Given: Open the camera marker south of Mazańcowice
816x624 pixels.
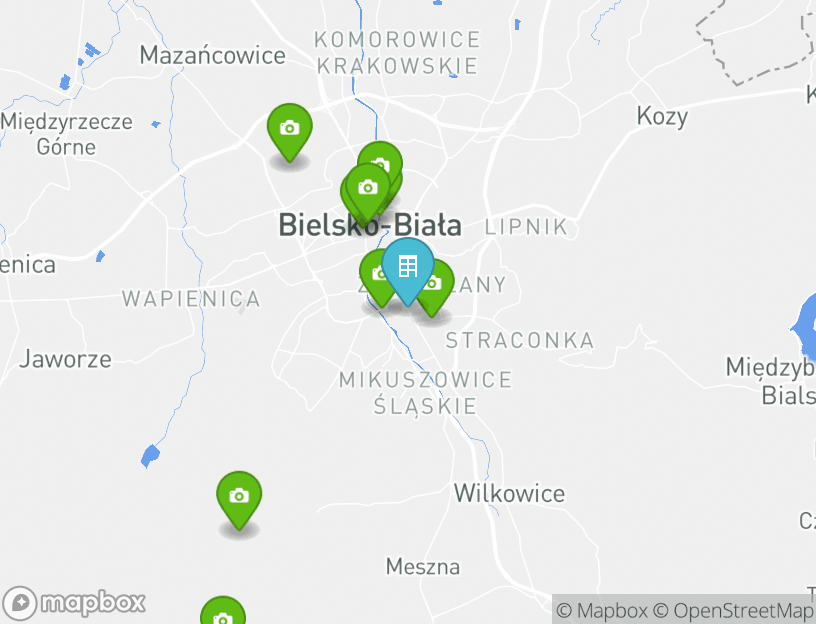Looking at the screenshot, I should (289, 130).
